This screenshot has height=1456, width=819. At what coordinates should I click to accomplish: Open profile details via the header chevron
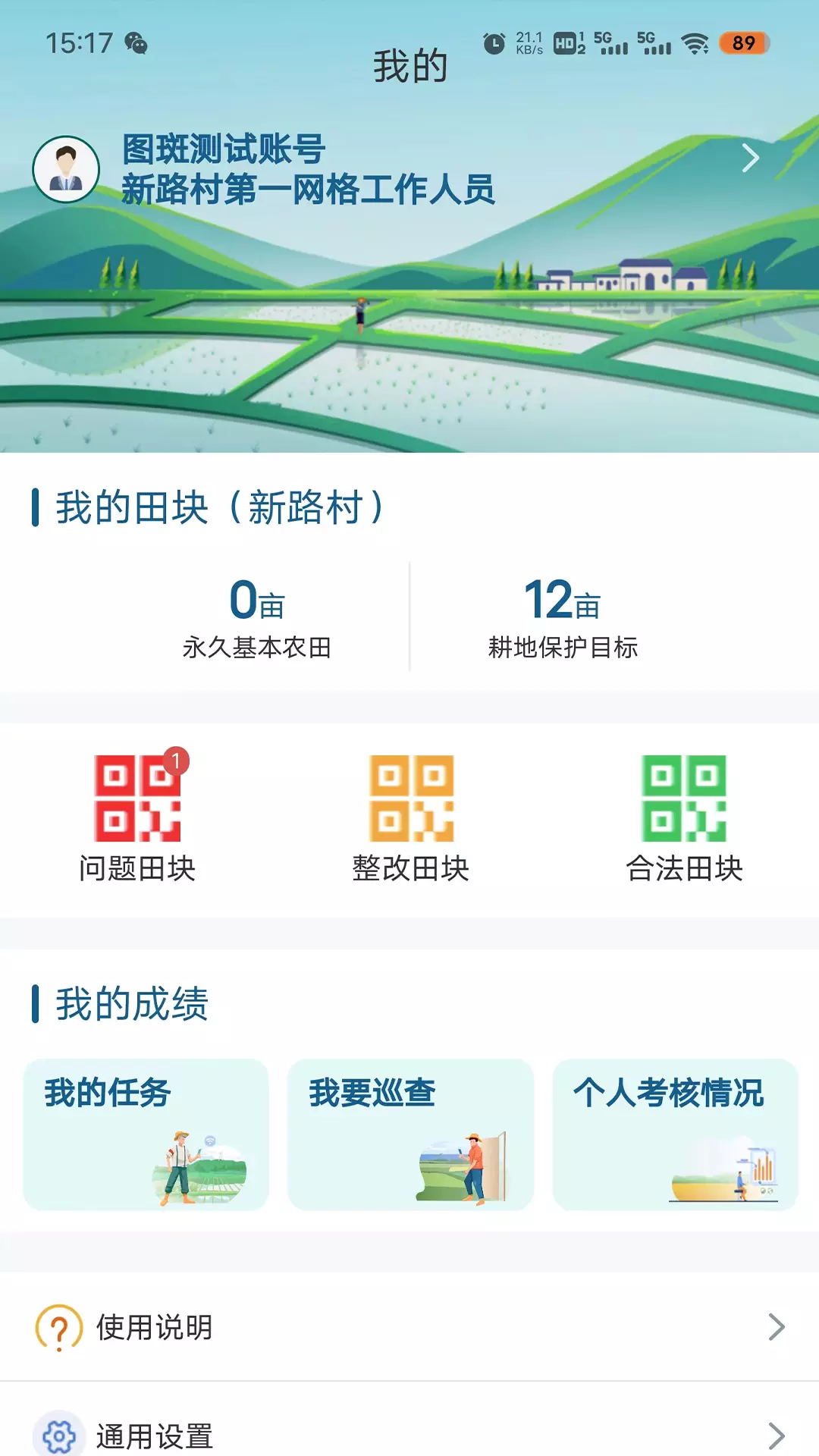(x=750, y=158)
